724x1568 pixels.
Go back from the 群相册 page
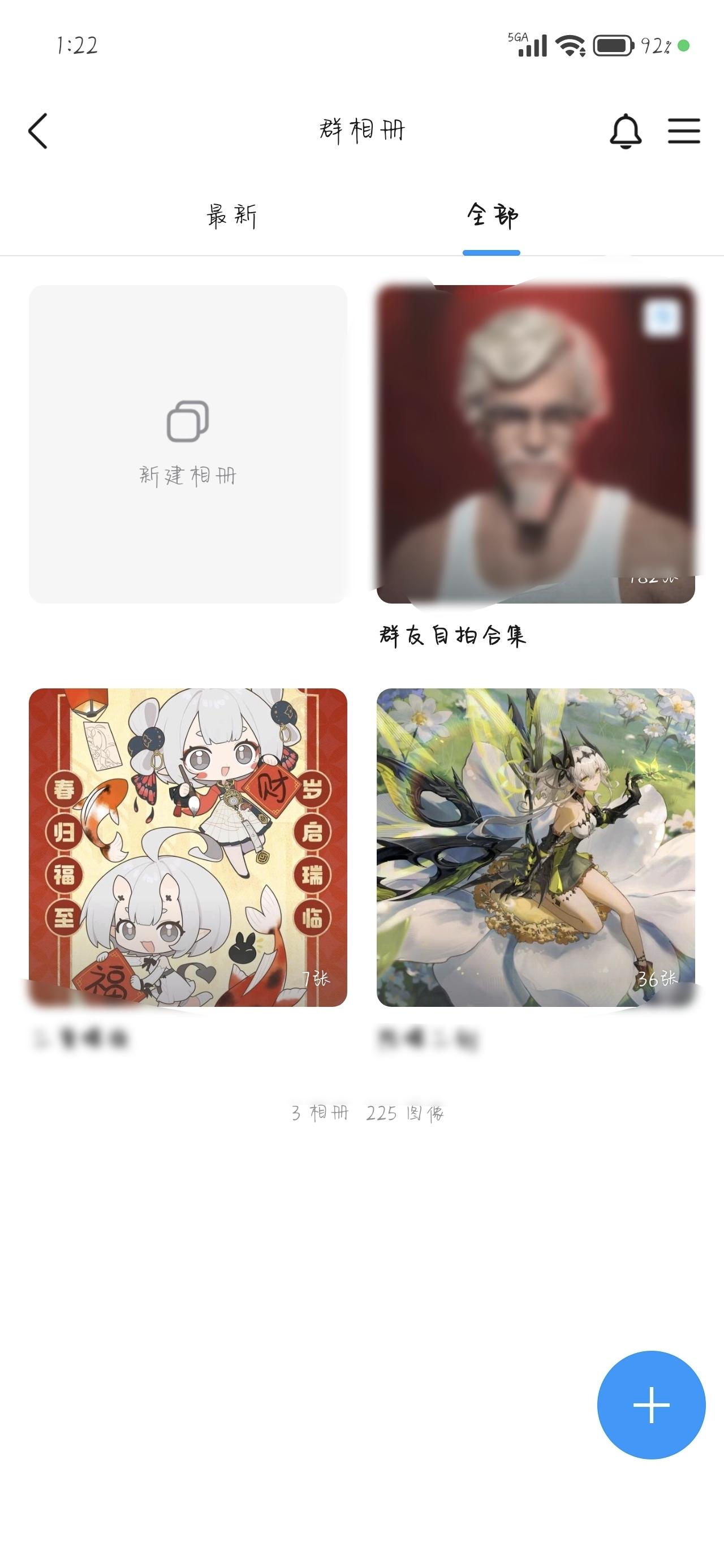click(38, 131)
